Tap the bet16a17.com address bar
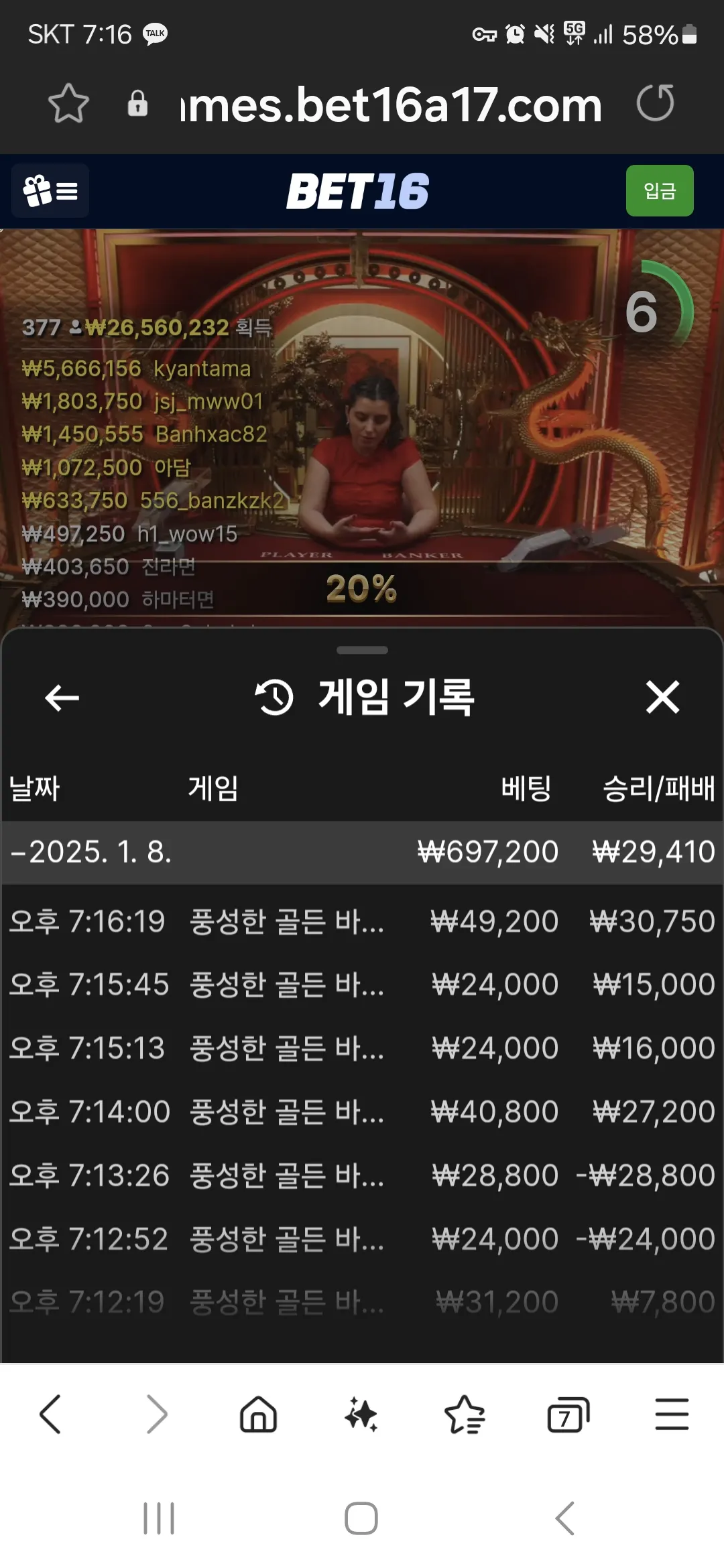724x1568 pixels. pyautogui.click(x=391, y=105)
